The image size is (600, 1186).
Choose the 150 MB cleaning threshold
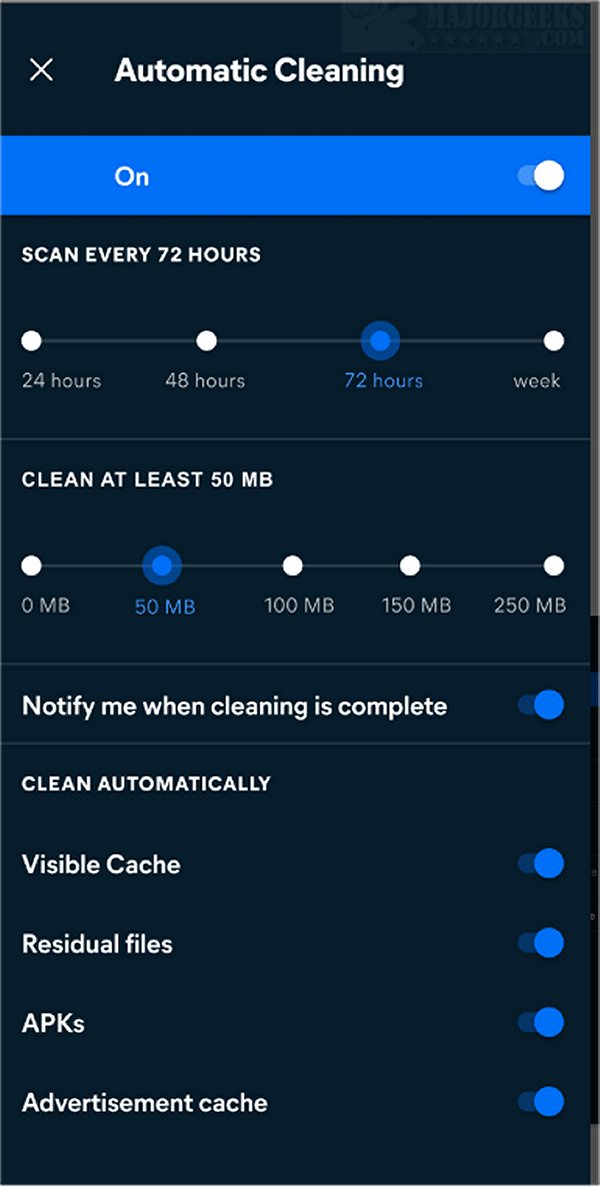coord(410,567)
